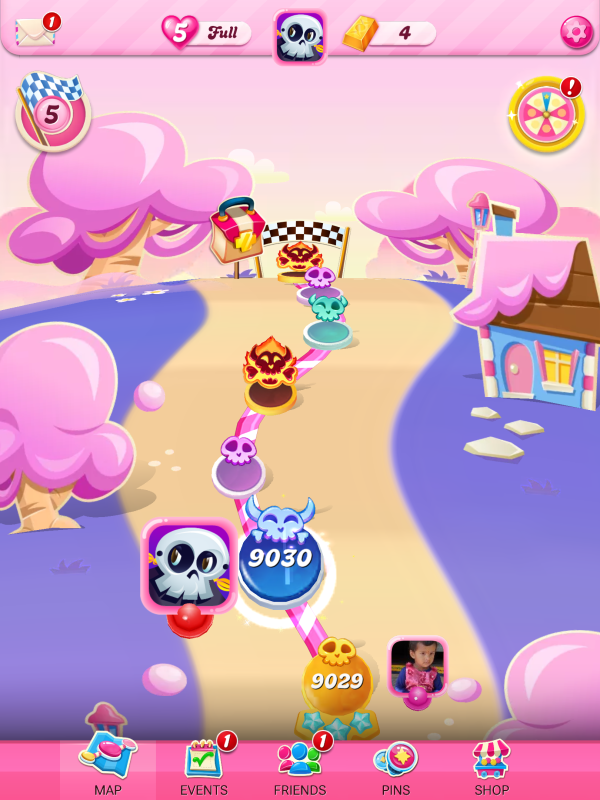
Task: Open the gold bars shop
Action: pyautogui.click(x=390, y=34)
